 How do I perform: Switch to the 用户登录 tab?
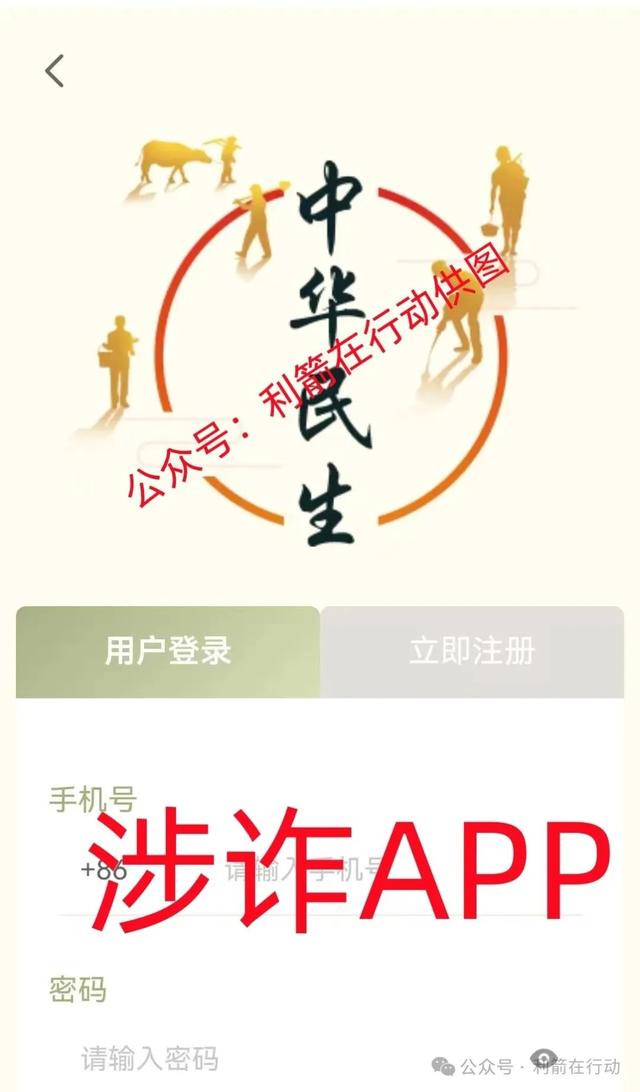pyautogui.click(x=168, y=651)
